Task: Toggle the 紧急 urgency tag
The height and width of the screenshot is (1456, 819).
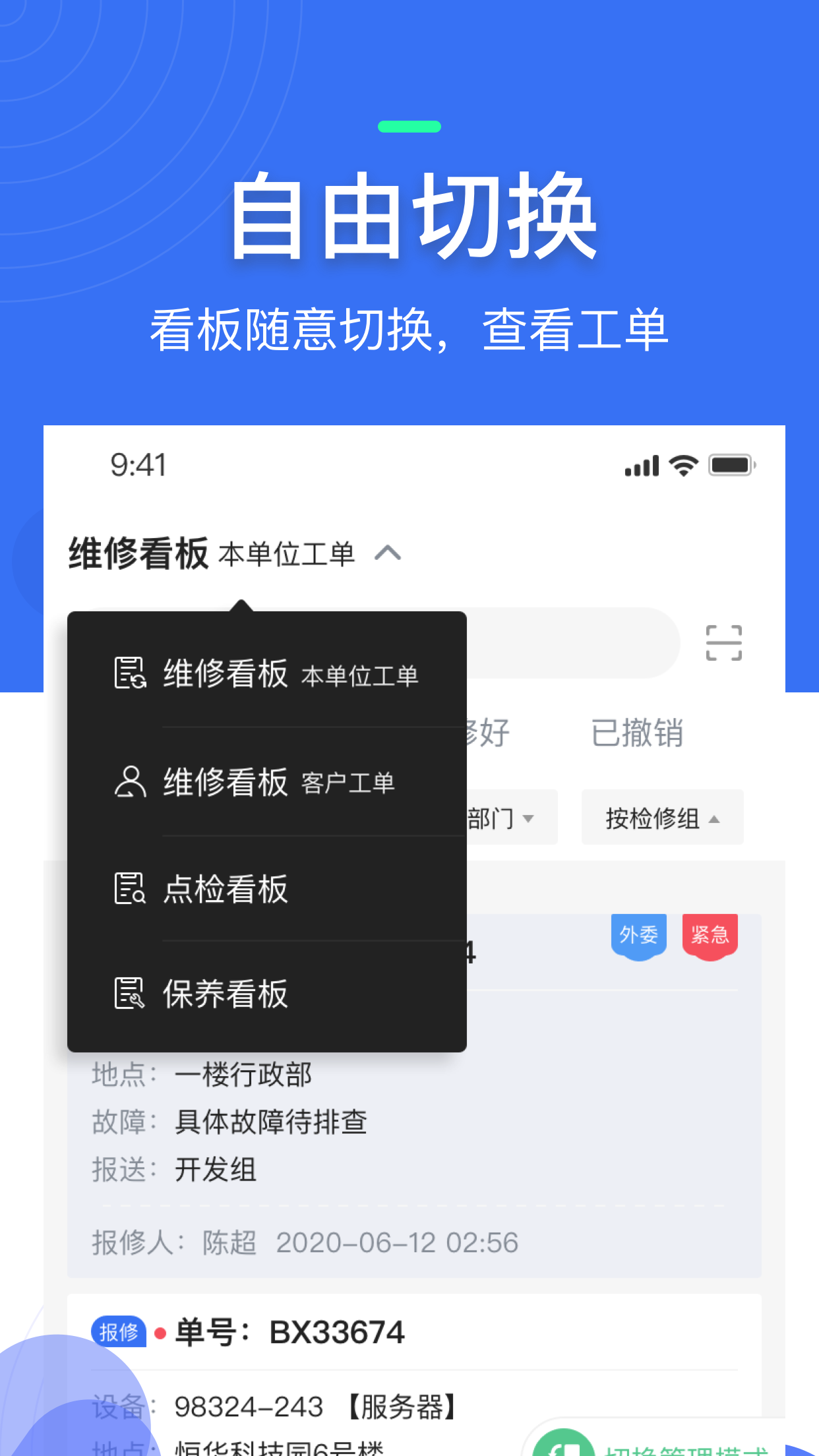Action: point(711,936)
